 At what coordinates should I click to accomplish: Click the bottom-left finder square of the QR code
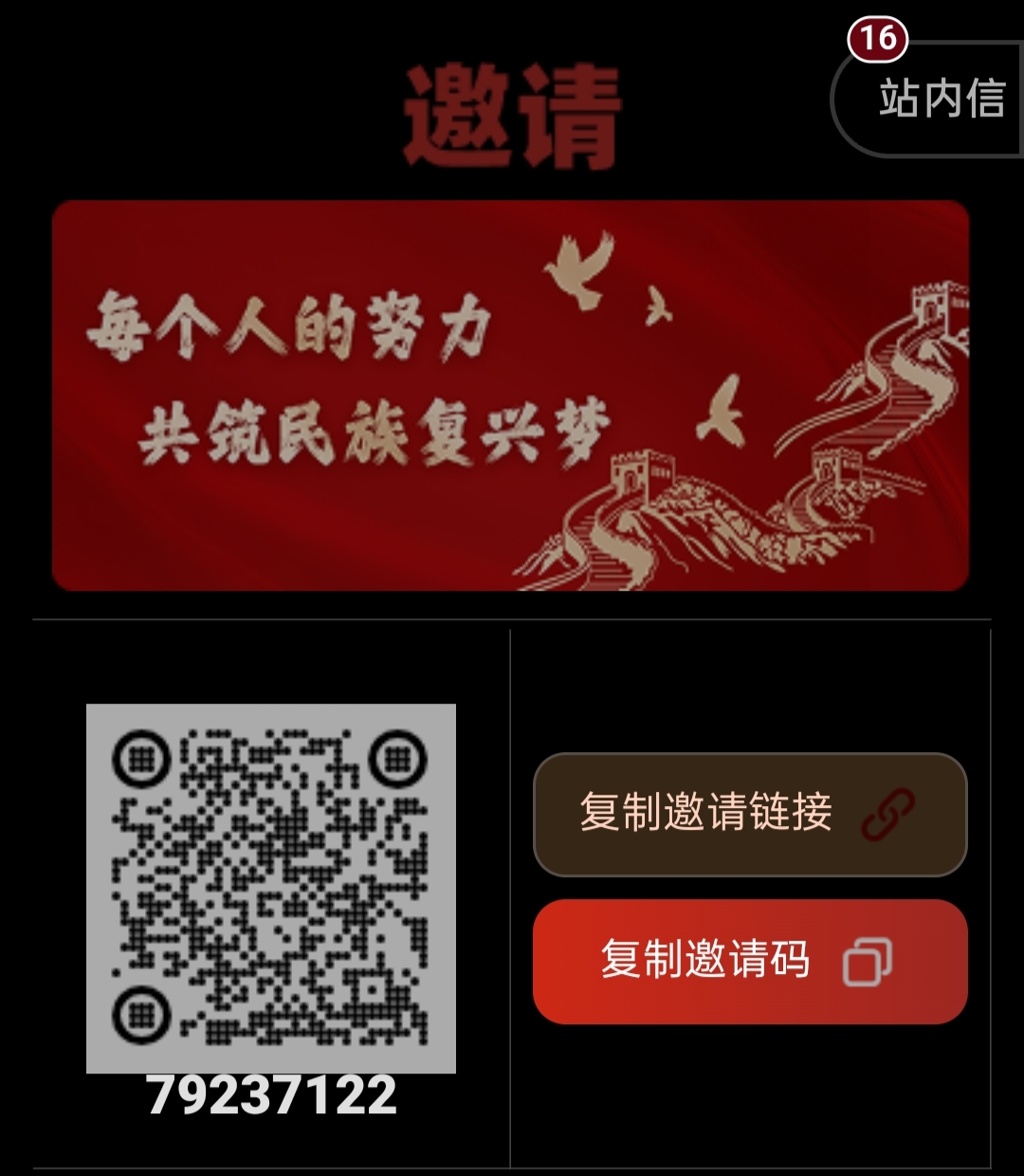click(x=140, y=1016)
